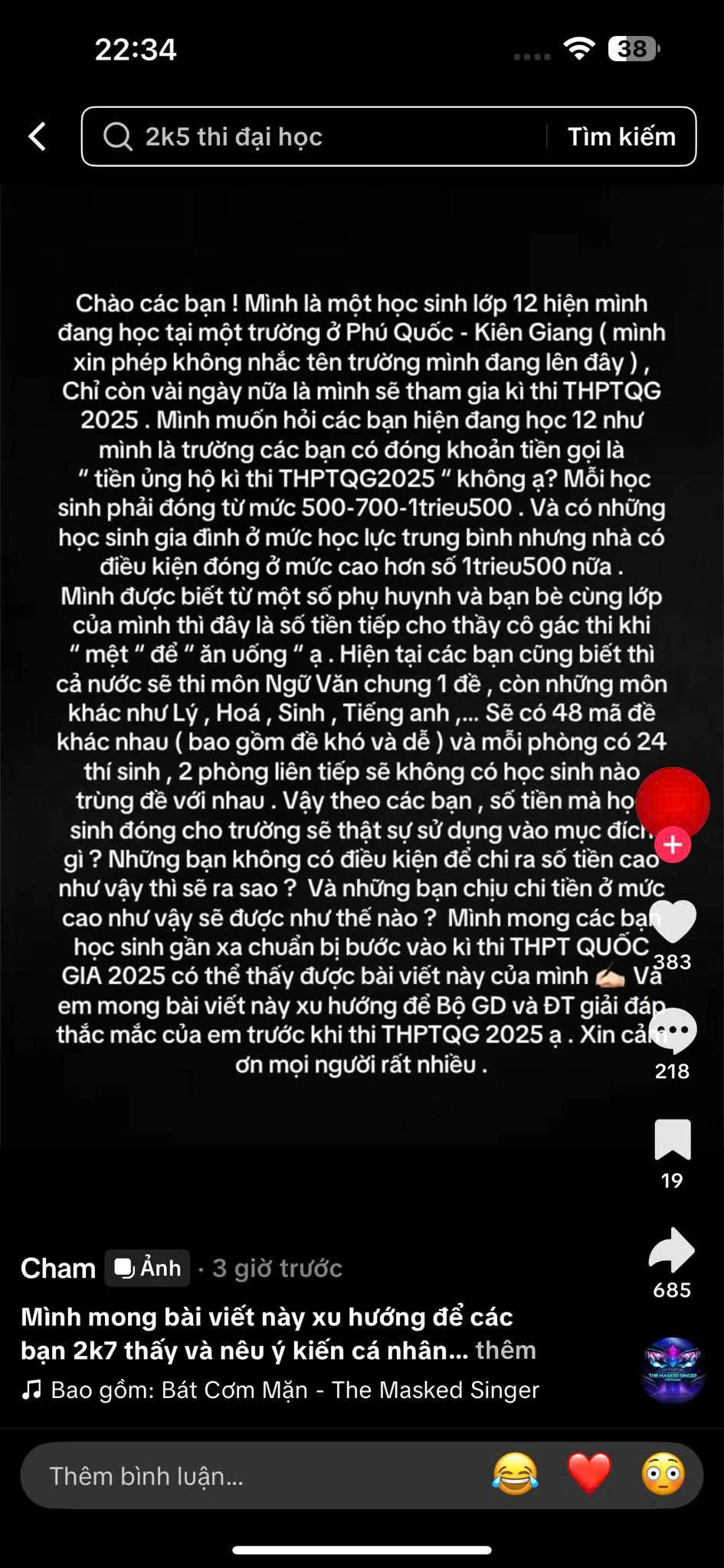Bookmark this post

[672, 1140]
